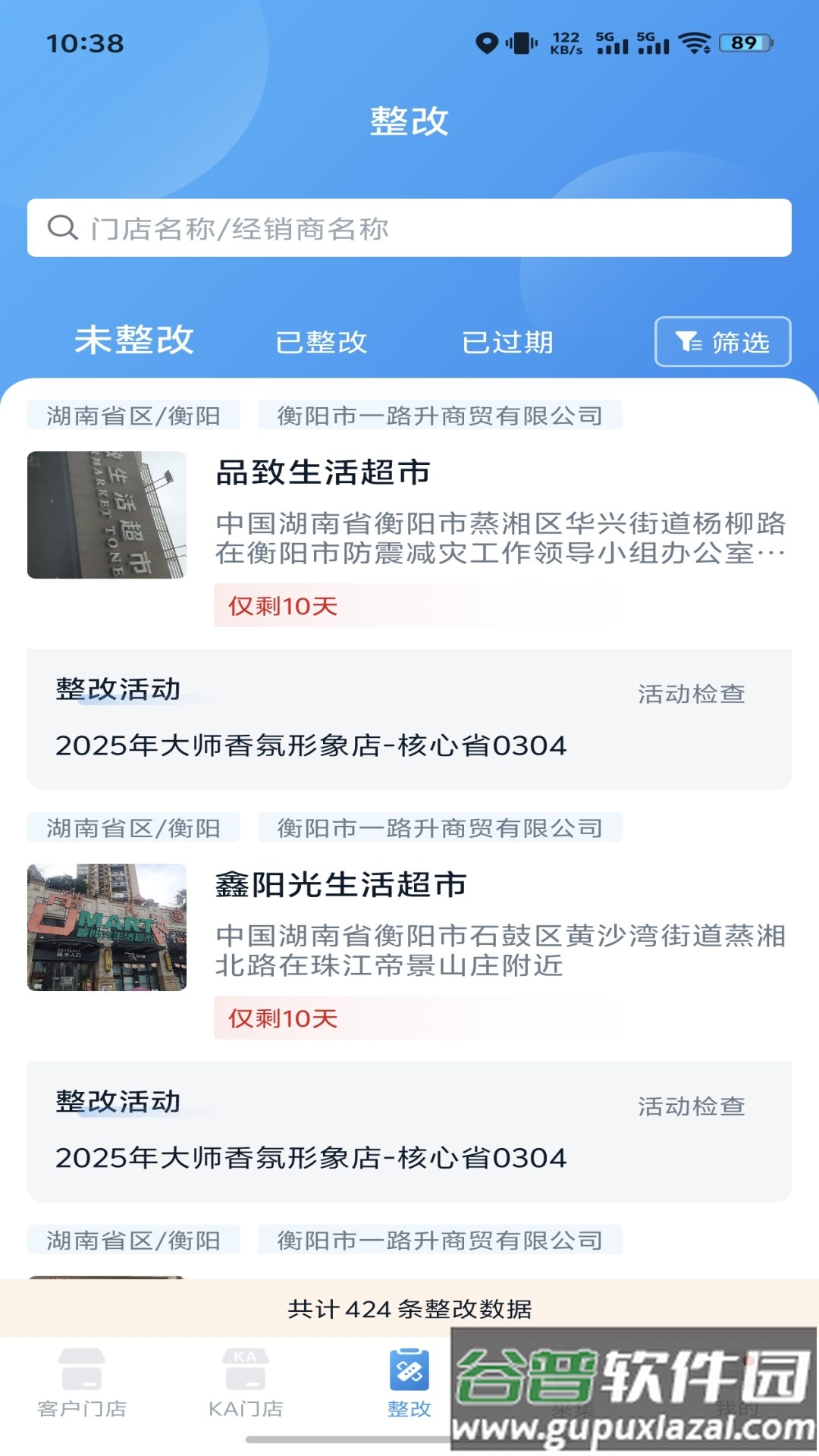Tap the location pin icon in status bar

click(485, 44)
